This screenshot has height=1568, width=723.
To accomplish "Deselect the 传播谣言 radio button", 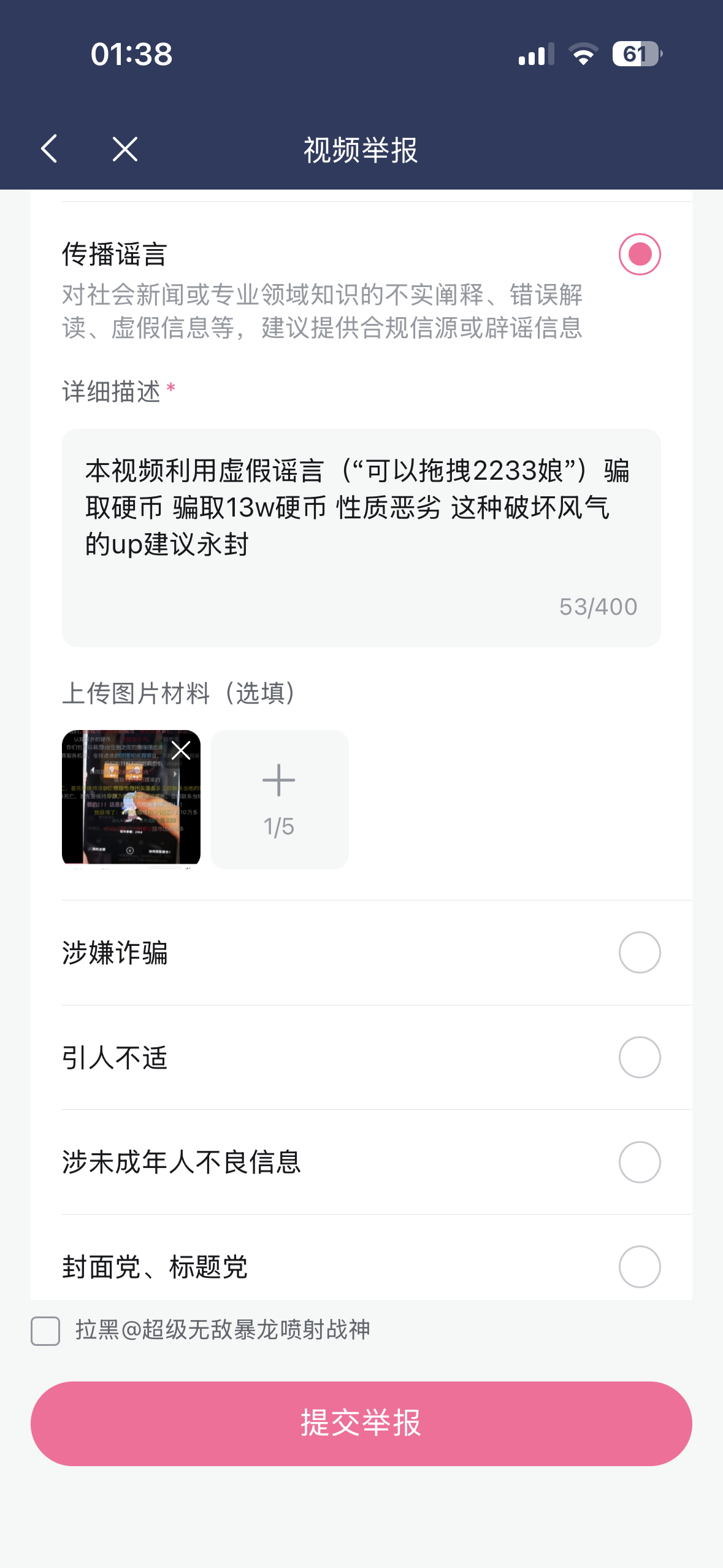I will [640, 253].
